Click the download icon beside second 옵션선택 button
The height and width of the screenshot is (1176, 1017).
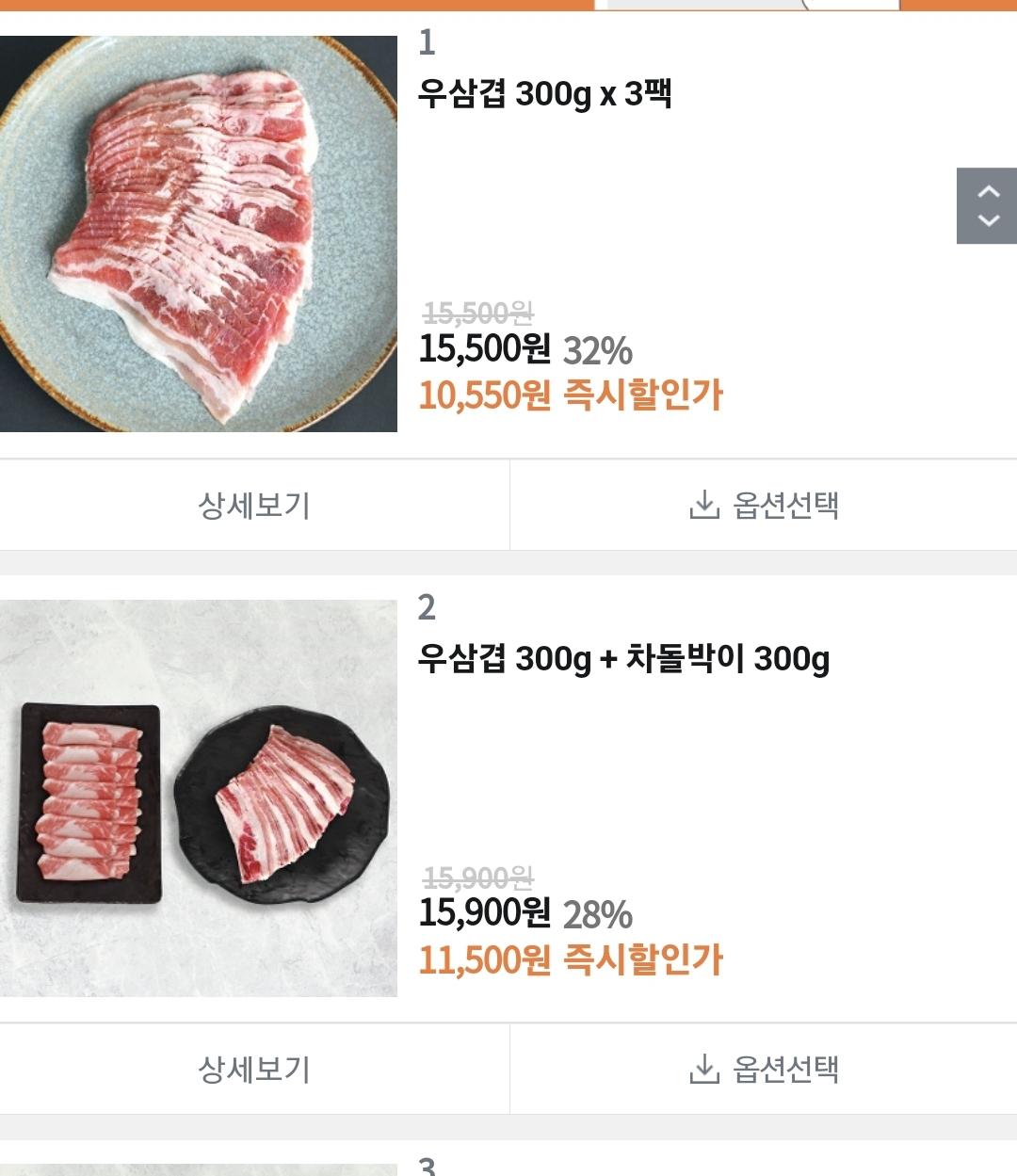tap(701, 1069)
